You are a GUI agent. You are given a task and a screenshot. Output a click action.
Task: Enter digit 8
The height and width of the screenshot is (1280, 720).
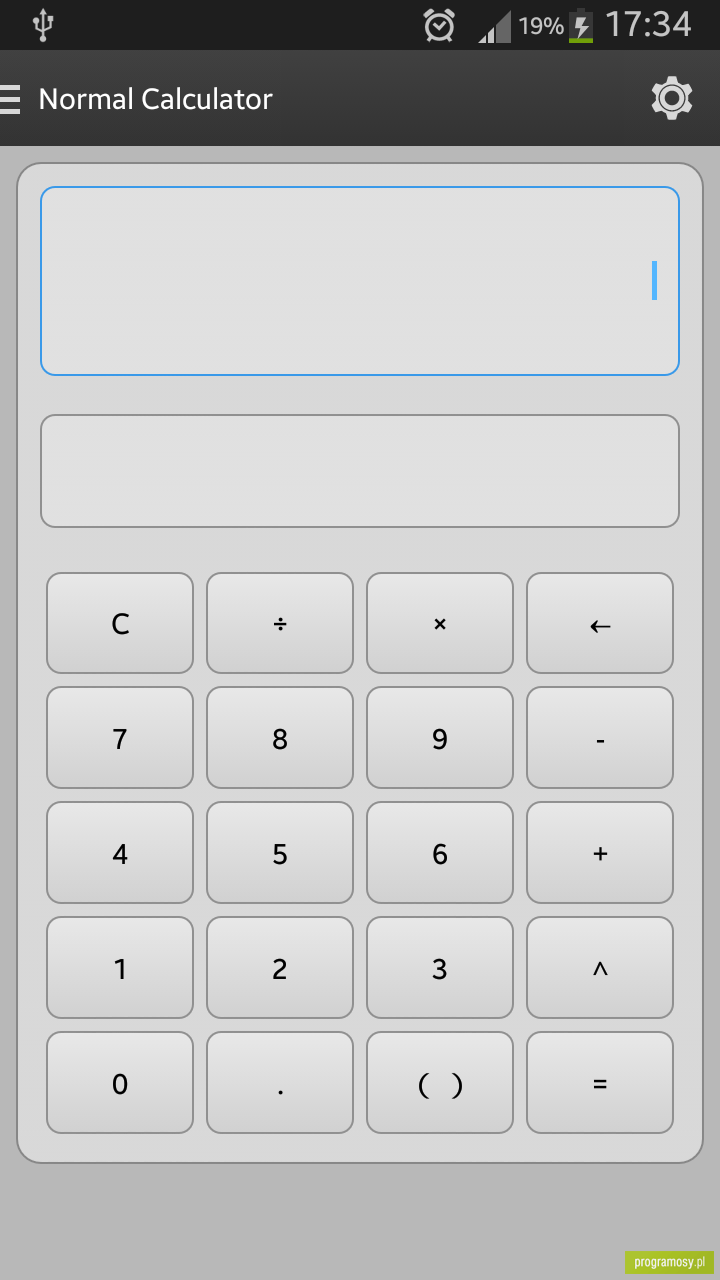280,738
